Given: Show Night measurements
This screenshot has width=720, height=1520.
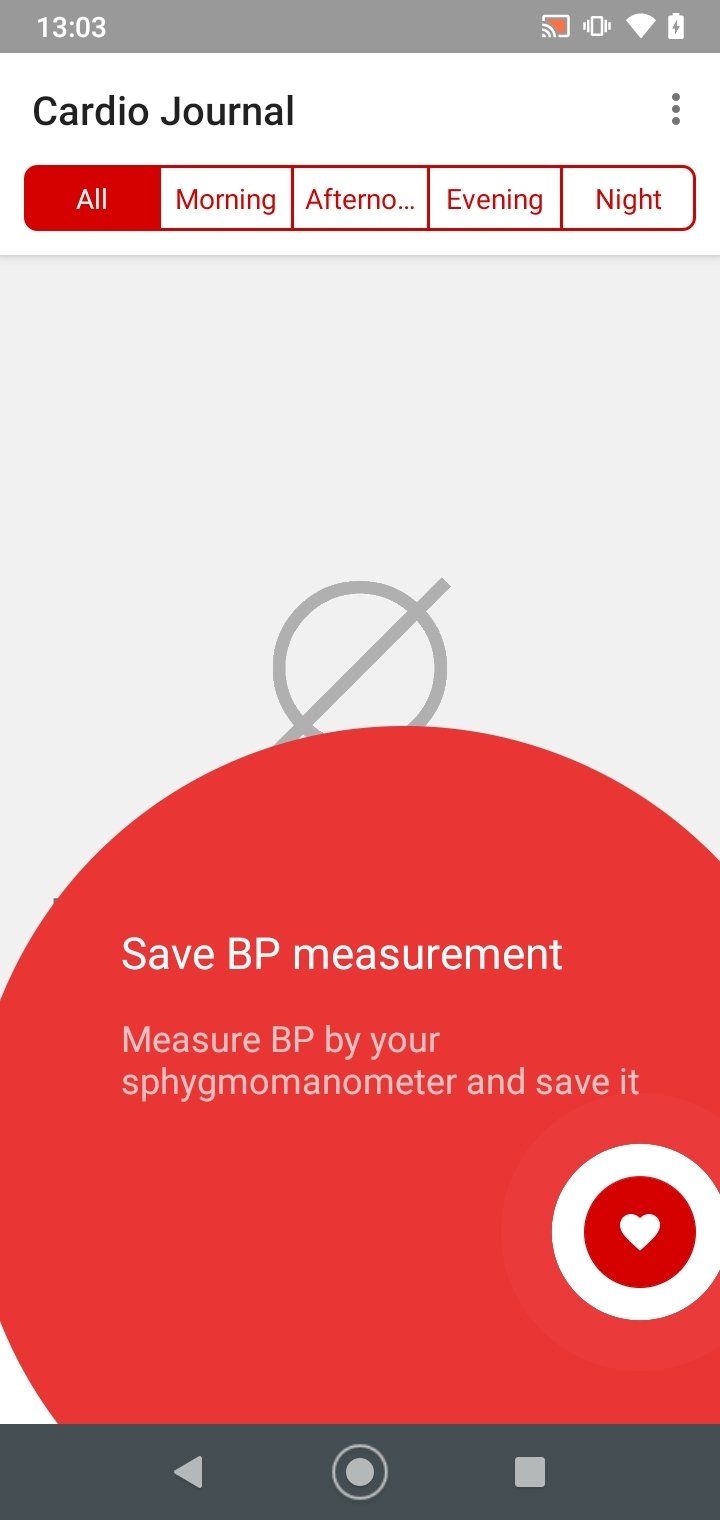Looking at the screenshot, I should 628,199.
